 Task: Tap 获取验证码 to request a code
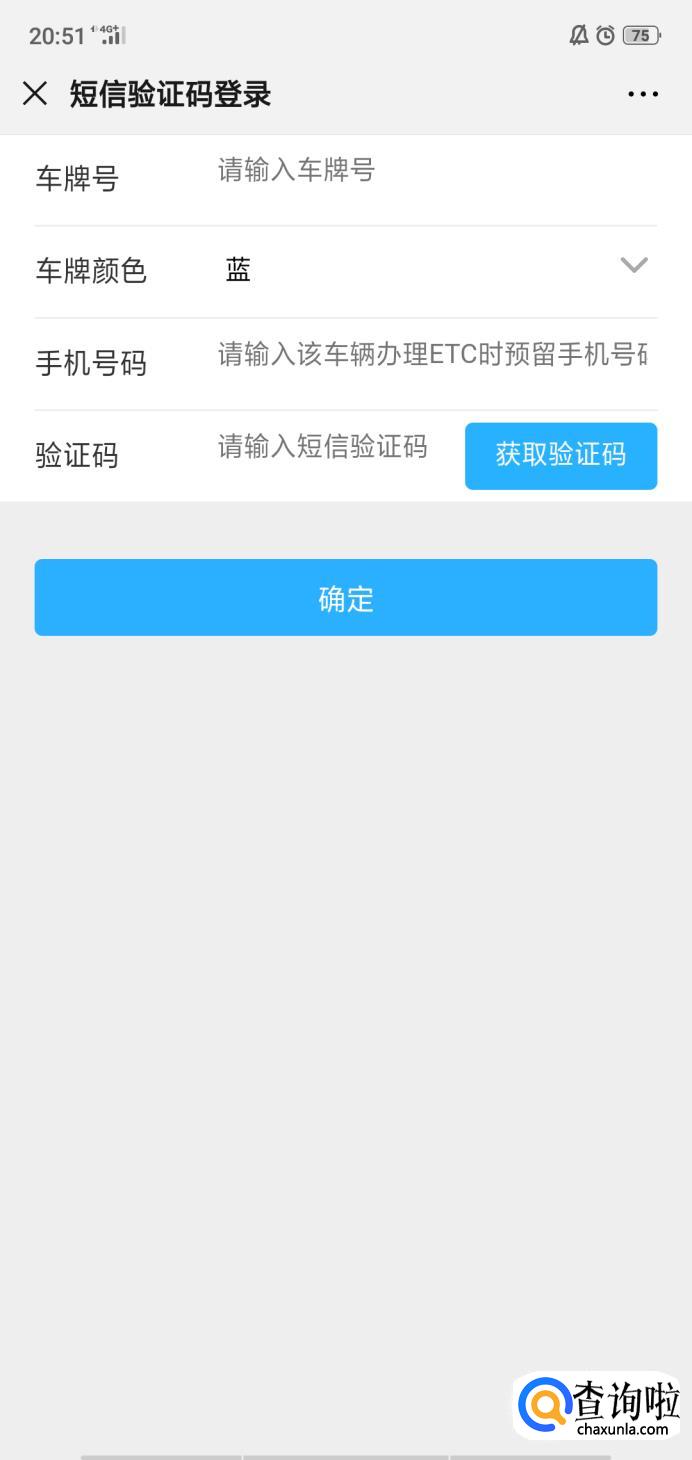(x=560, y=456)
